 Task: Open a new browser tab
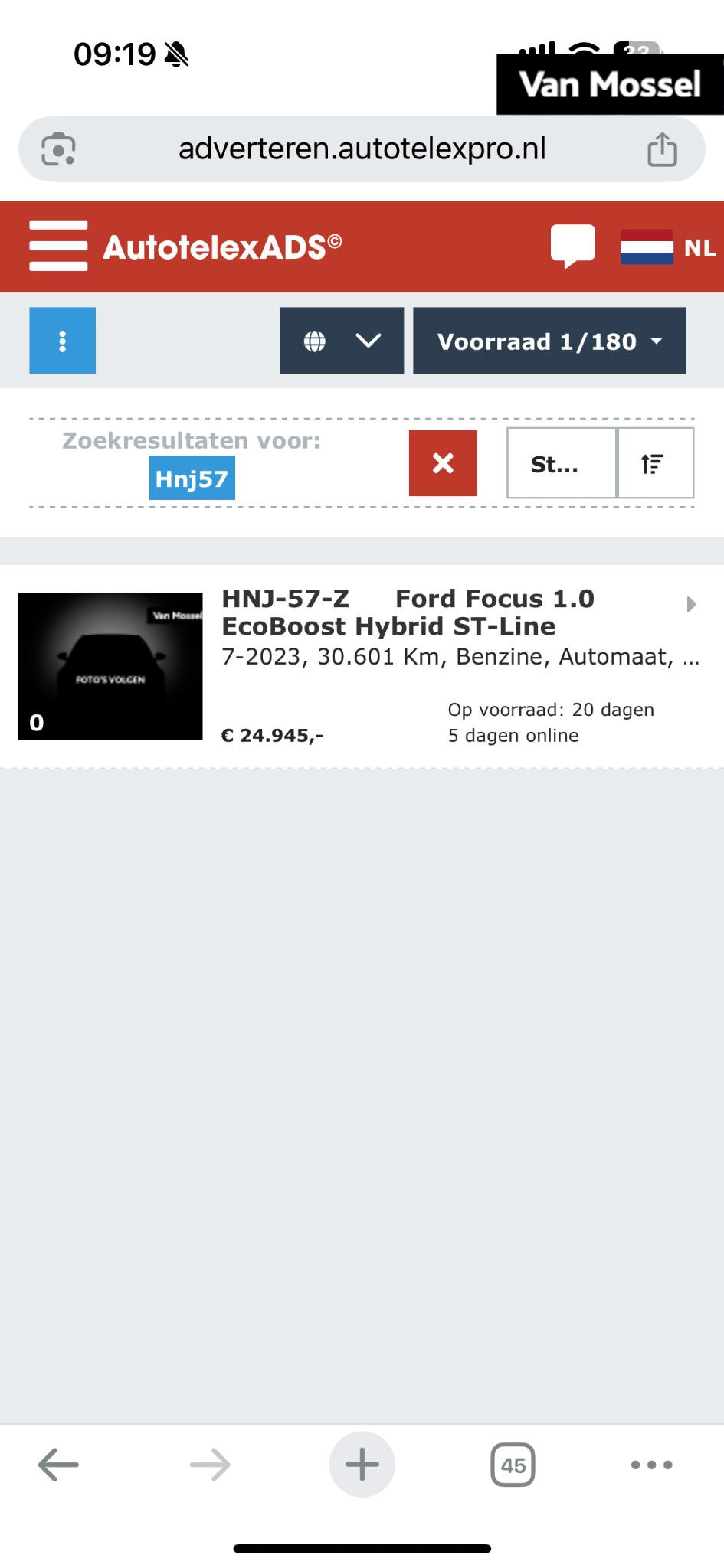pos(362,1465)
